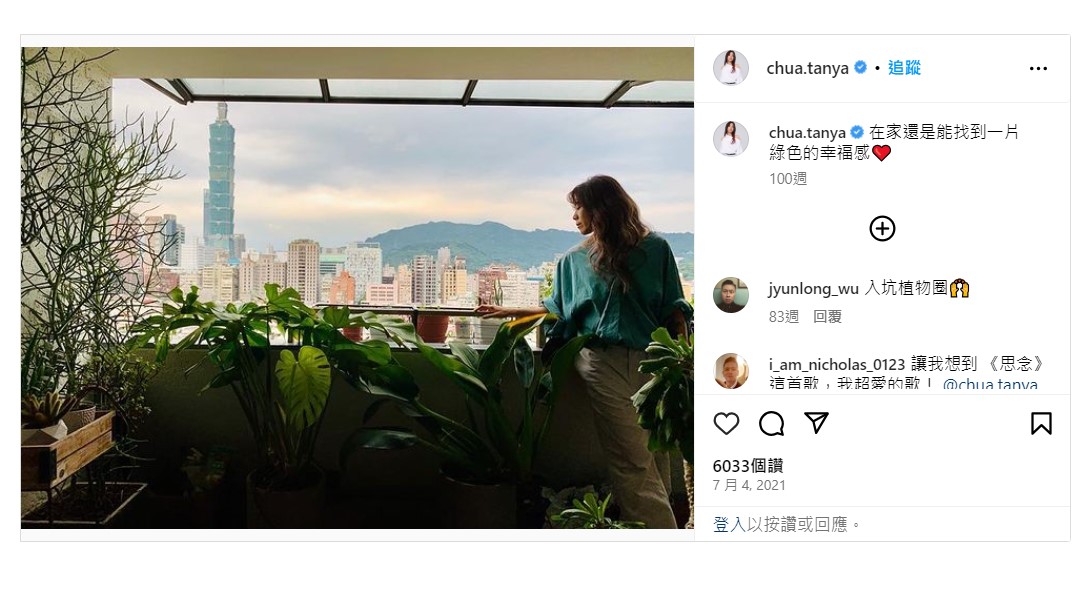1088x594 pixels.
Task: Like the post with the heart icon
Action: 727,424
